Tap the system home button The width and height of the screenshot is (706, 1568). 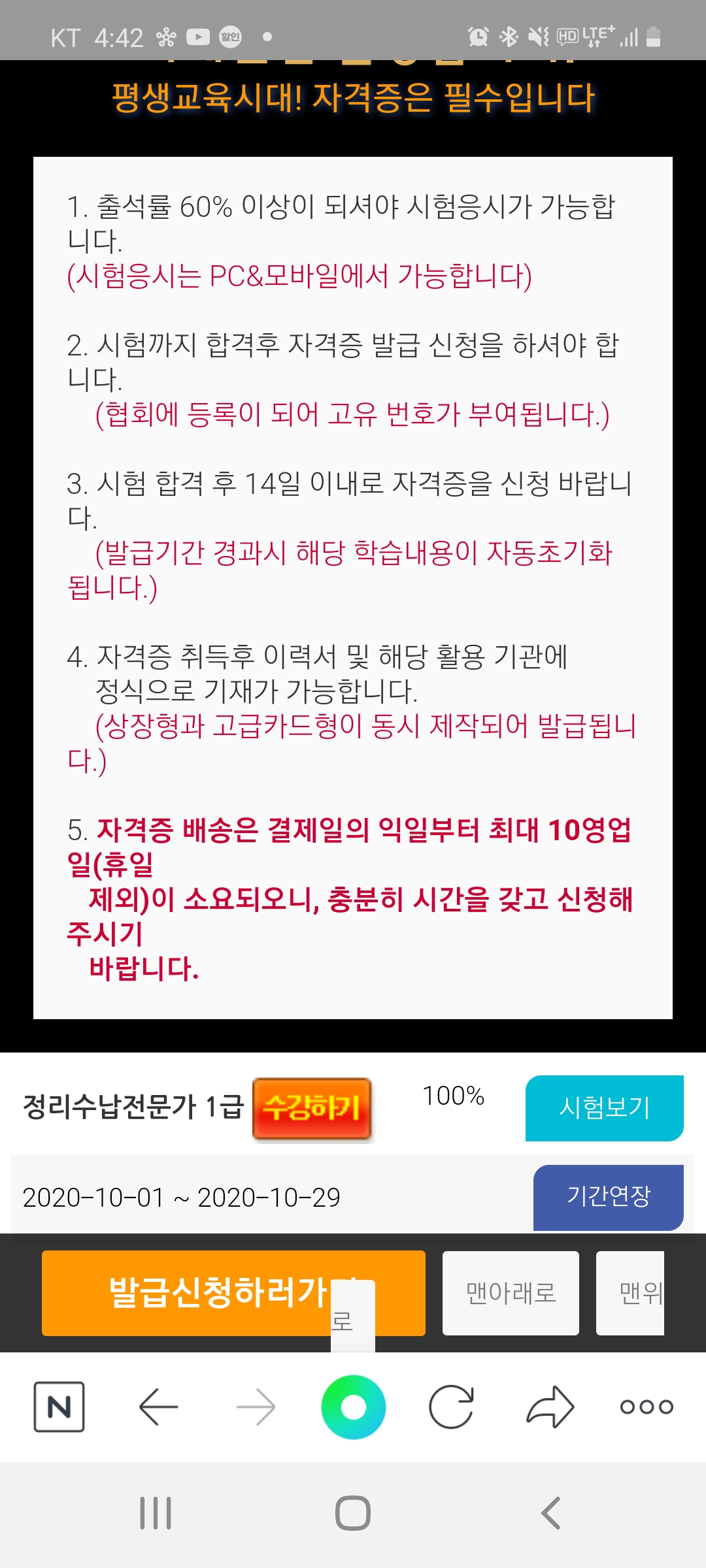tap(353, 1513)
